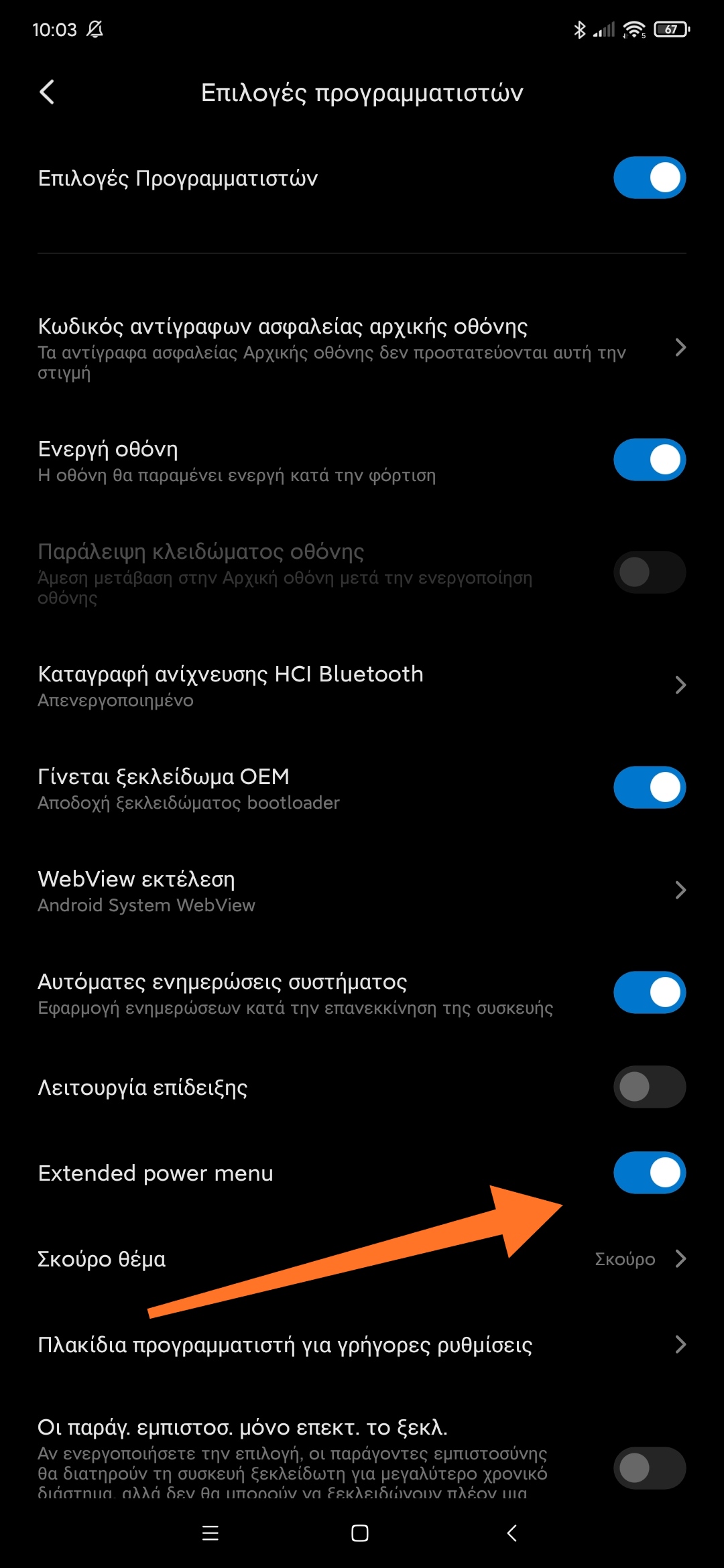Tap the system home button
Image resolution: width=724 pixels, height=1568 pixels.
(x=360, y=1533)
